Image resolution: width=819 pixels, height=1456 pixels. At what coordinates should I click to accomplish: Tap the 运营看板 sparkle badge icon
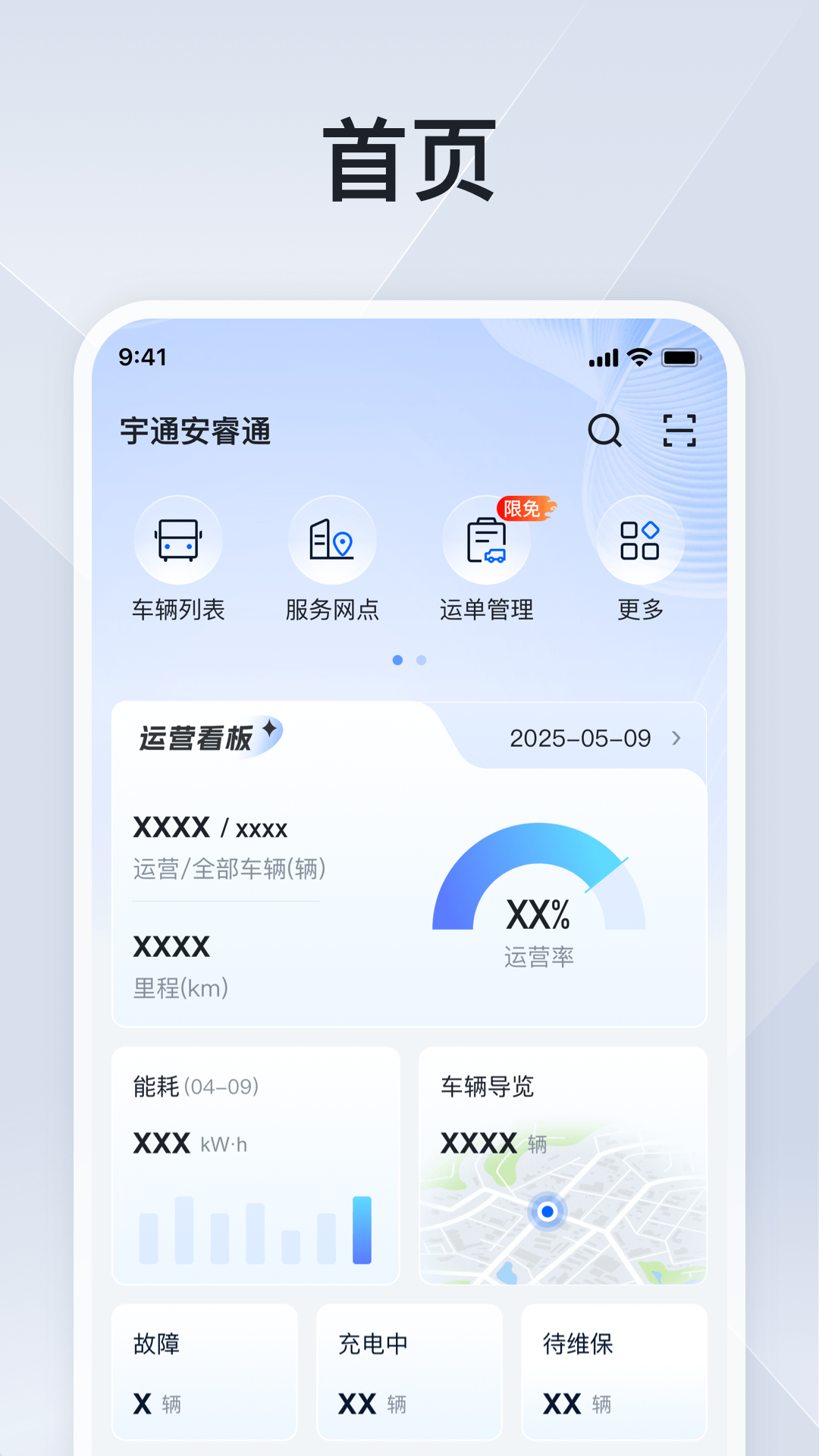coord(269,729)
